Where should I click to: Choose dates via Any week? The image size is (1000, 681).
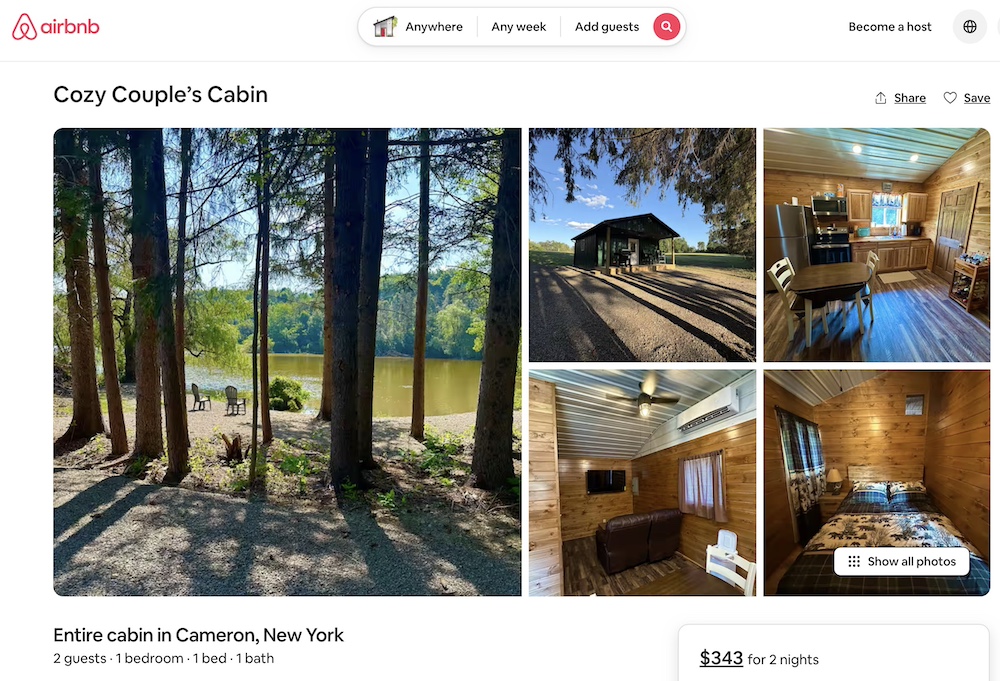[518, 27]
